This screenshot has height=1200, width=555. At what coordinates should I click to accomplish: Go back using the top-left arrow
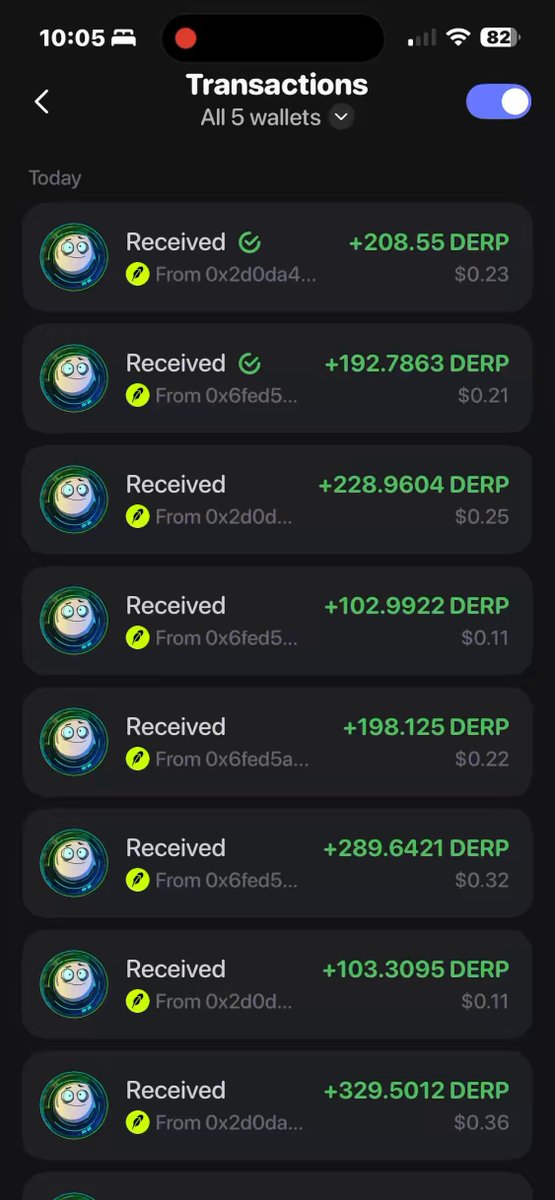[42, 101]
